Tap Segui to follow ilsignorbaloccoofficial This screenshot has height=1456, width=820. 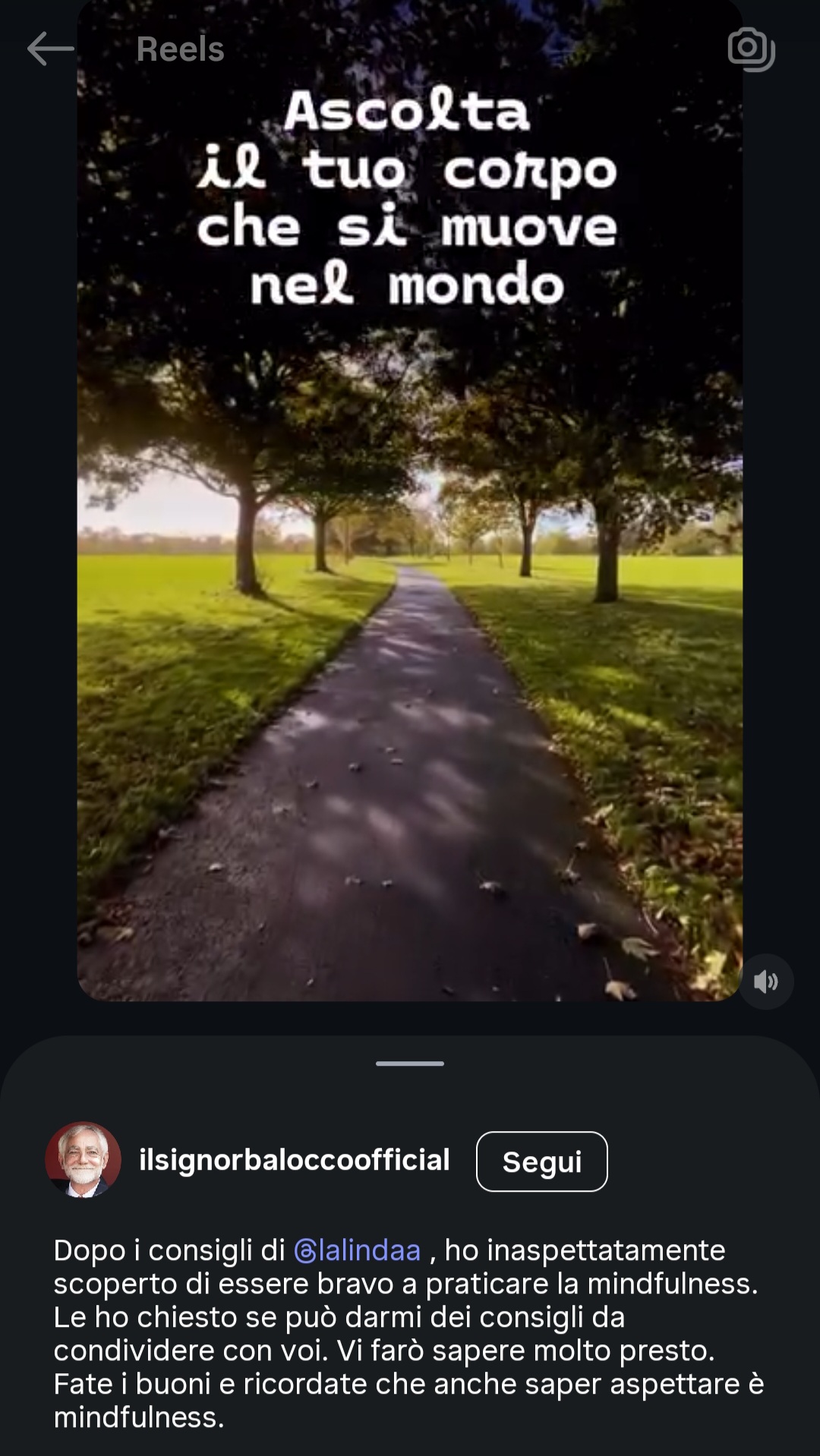[x=541, y=1161]
